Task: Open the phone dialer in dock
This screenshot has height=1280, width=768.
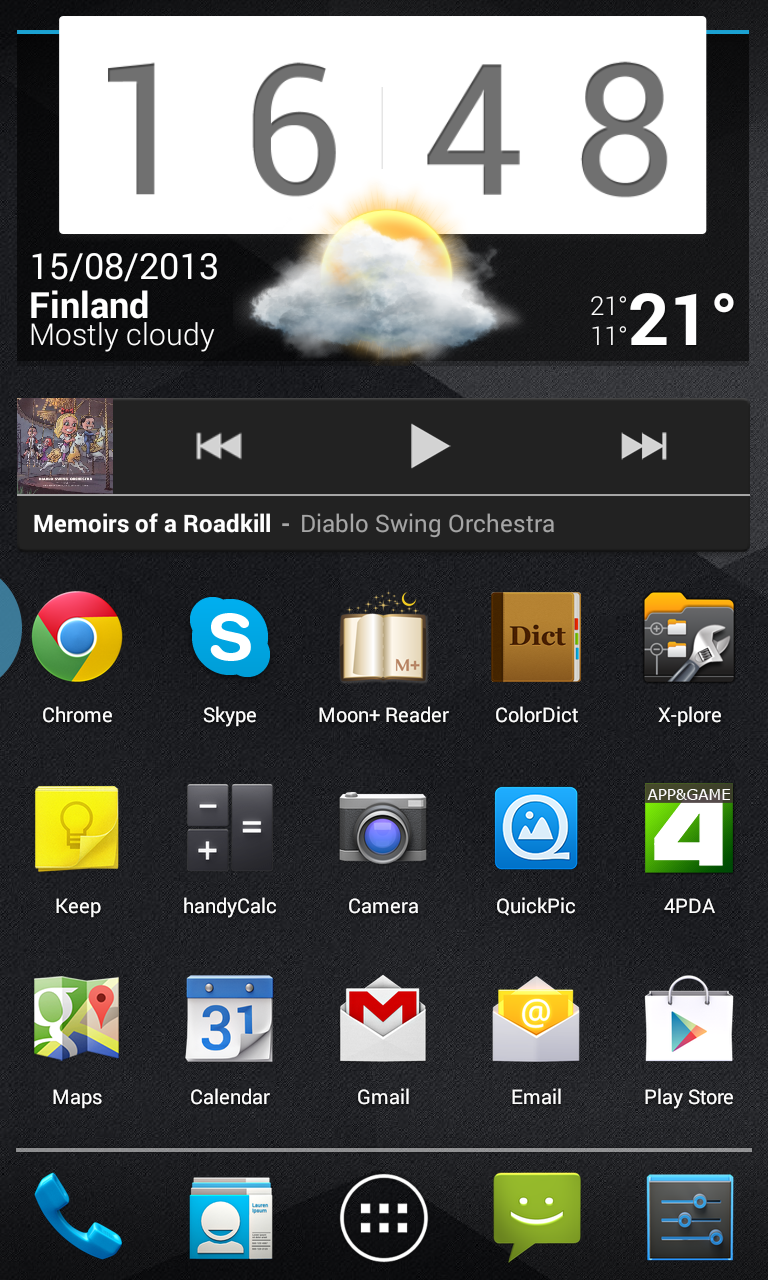Action: [x=77, y=1216]
